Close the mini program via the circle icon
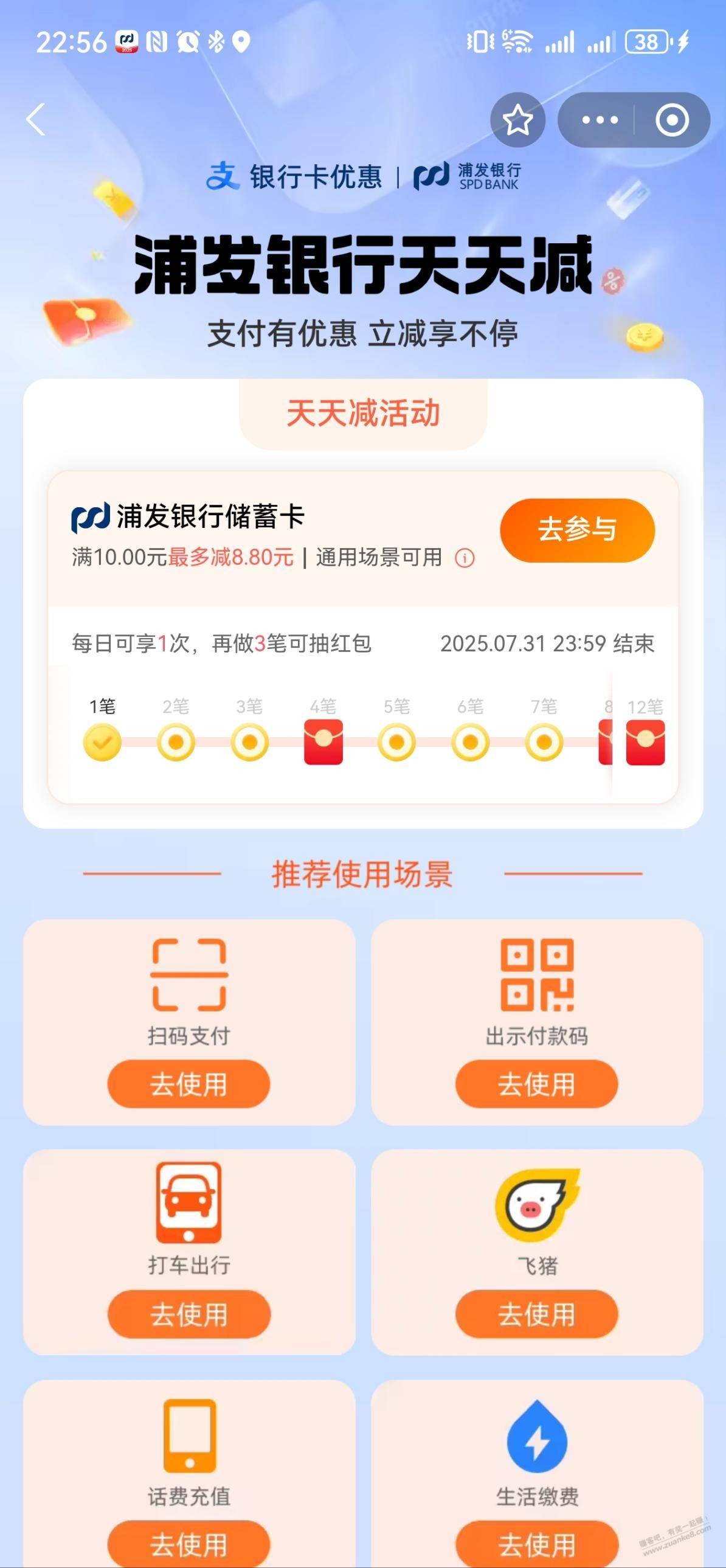 tap(672, 120)
